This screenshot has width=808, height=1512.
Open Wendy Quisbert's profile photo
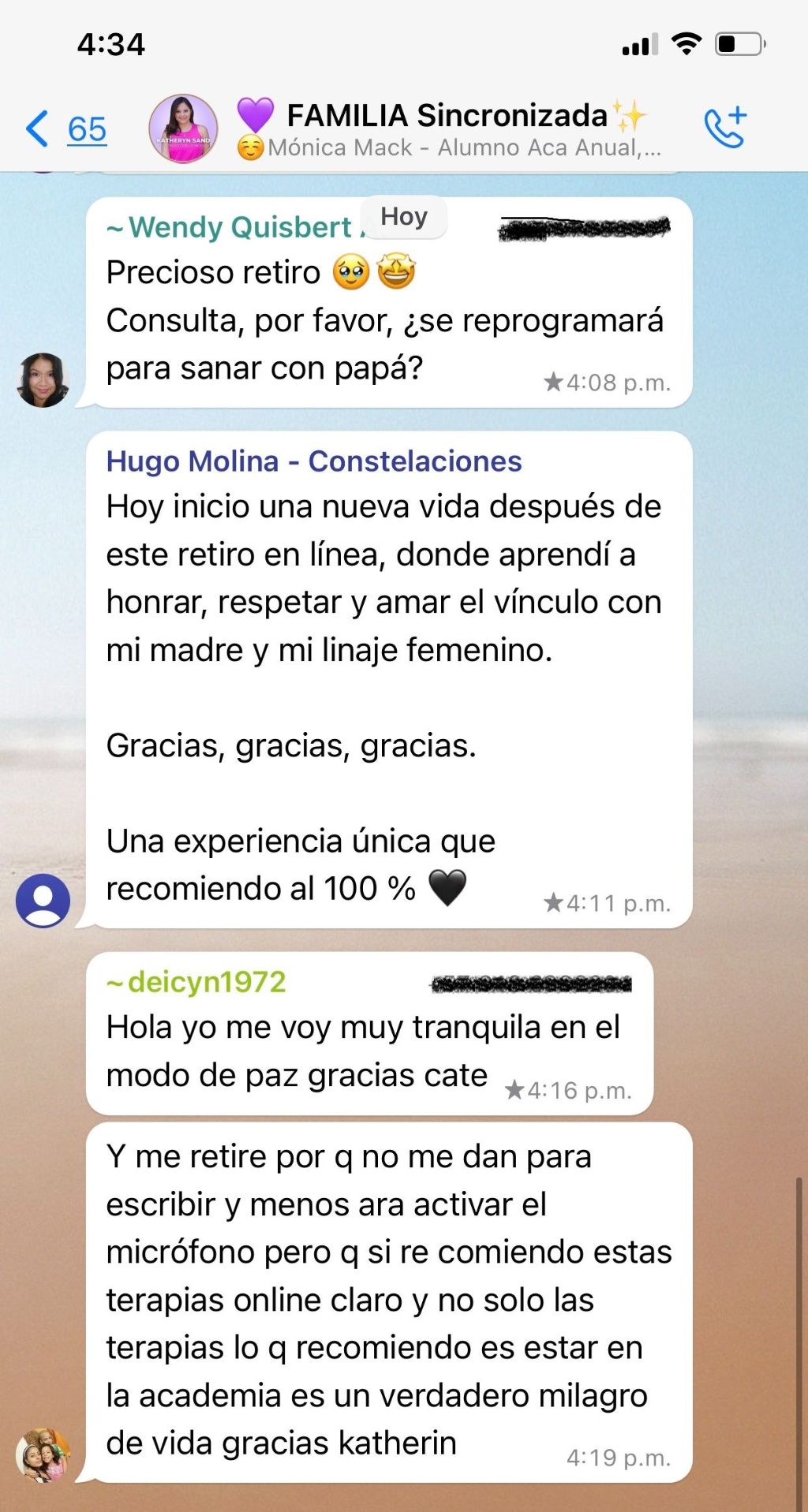(x=43, y=380)
